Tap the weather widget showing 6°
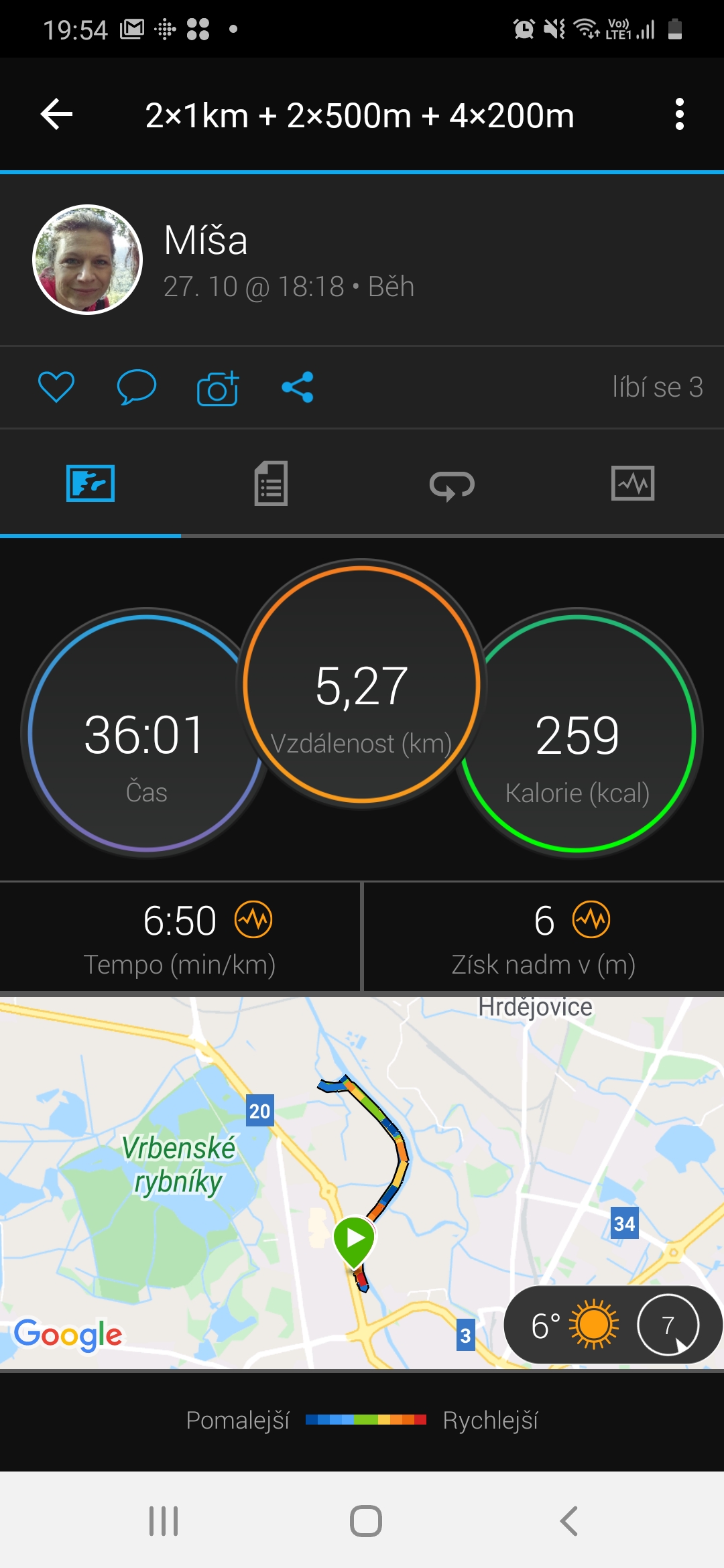The width and height of the screenshot is (724, 1568). pyautogui.click(x=613, y=1325)
